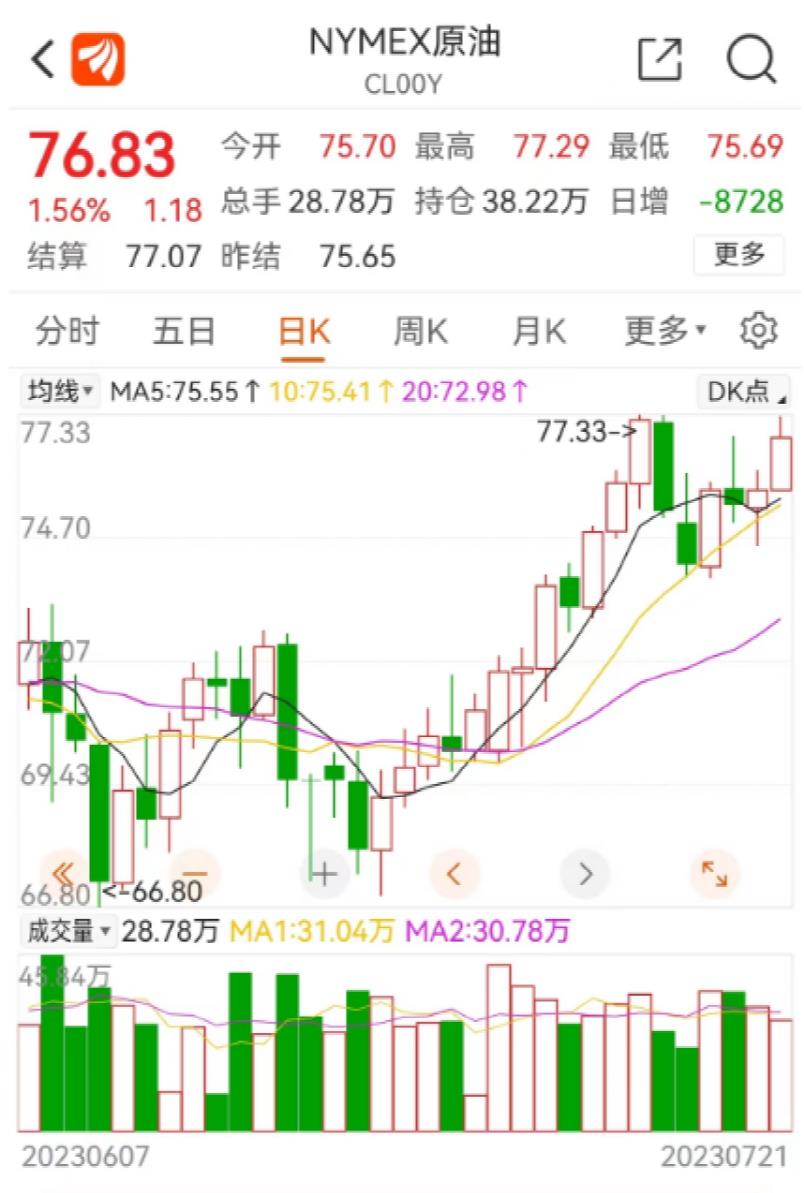This screenshot has width=804, height=1193.
Task: Tap the 更多 button for more quote details
Action: [739, 254]
